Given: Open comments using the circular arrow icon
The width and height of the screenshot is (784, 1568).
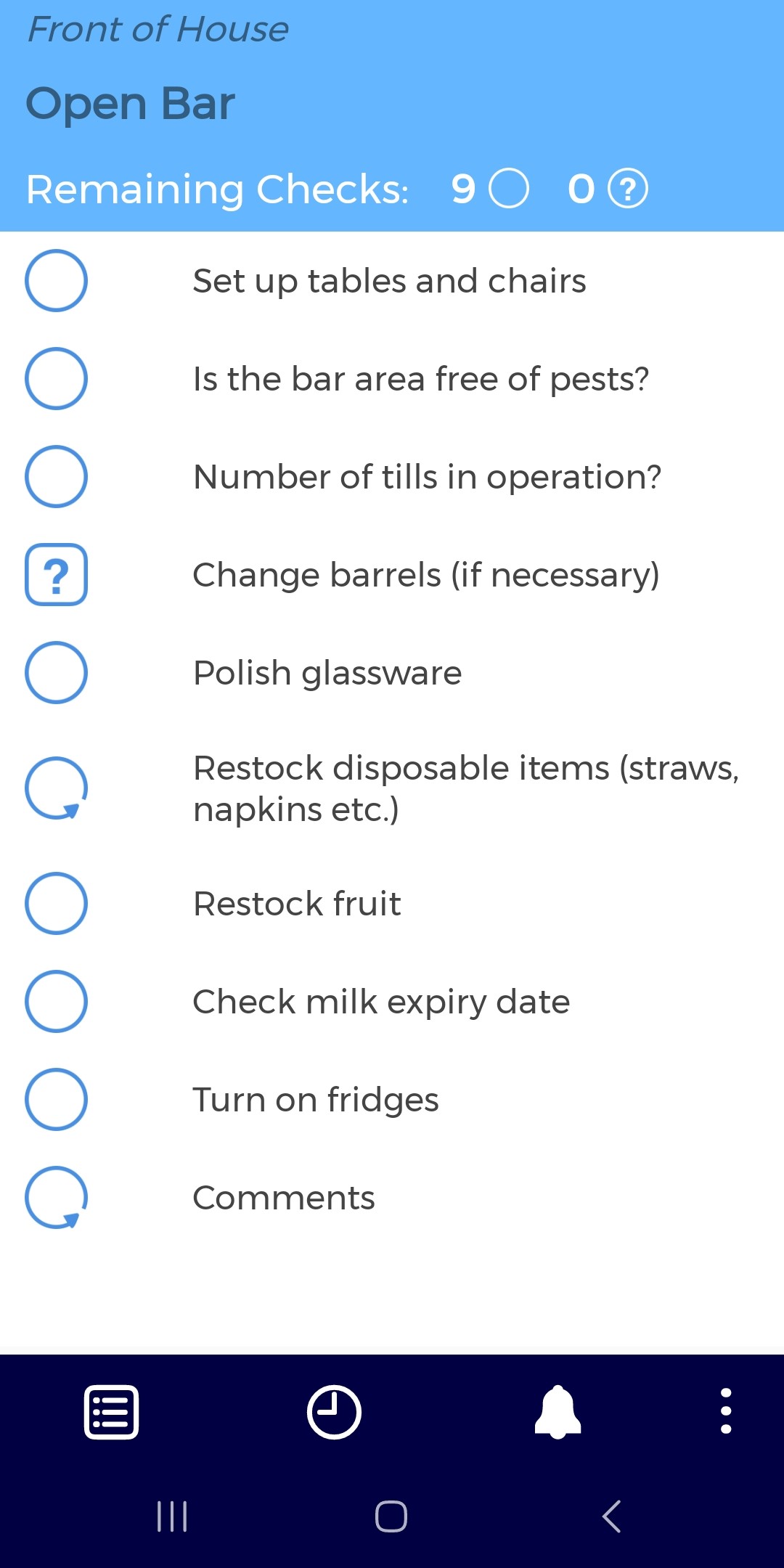Looking at the screenshot, I should pyautogui.click(x=56, y=1198).
